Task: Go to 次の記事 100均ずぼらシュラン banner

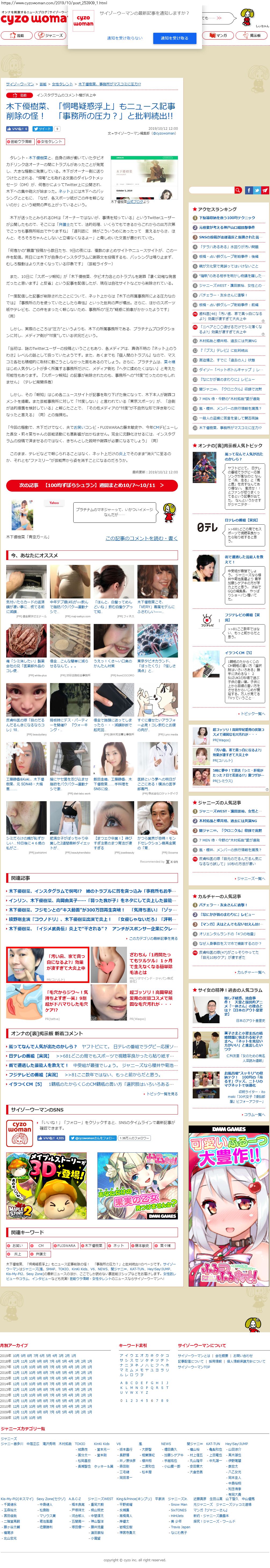Action: click(x=92, y=485)
